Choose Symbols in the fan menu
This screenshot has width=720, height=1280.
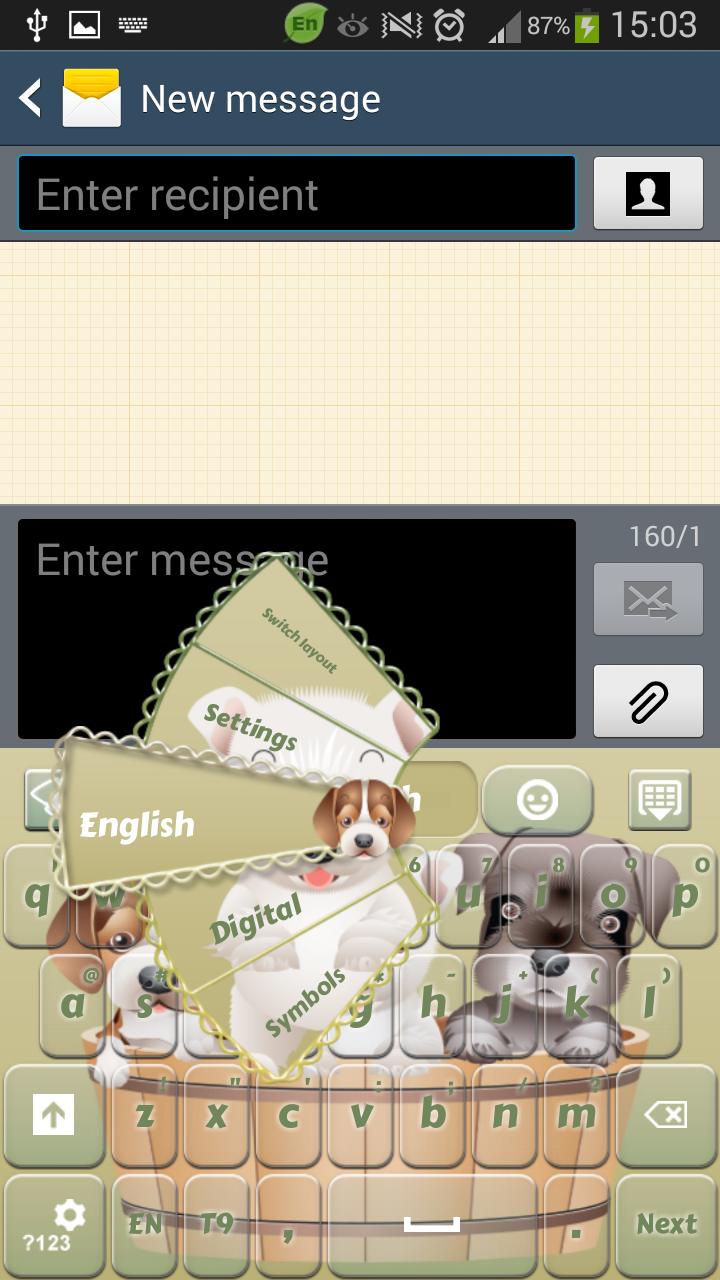(306, 1002)
